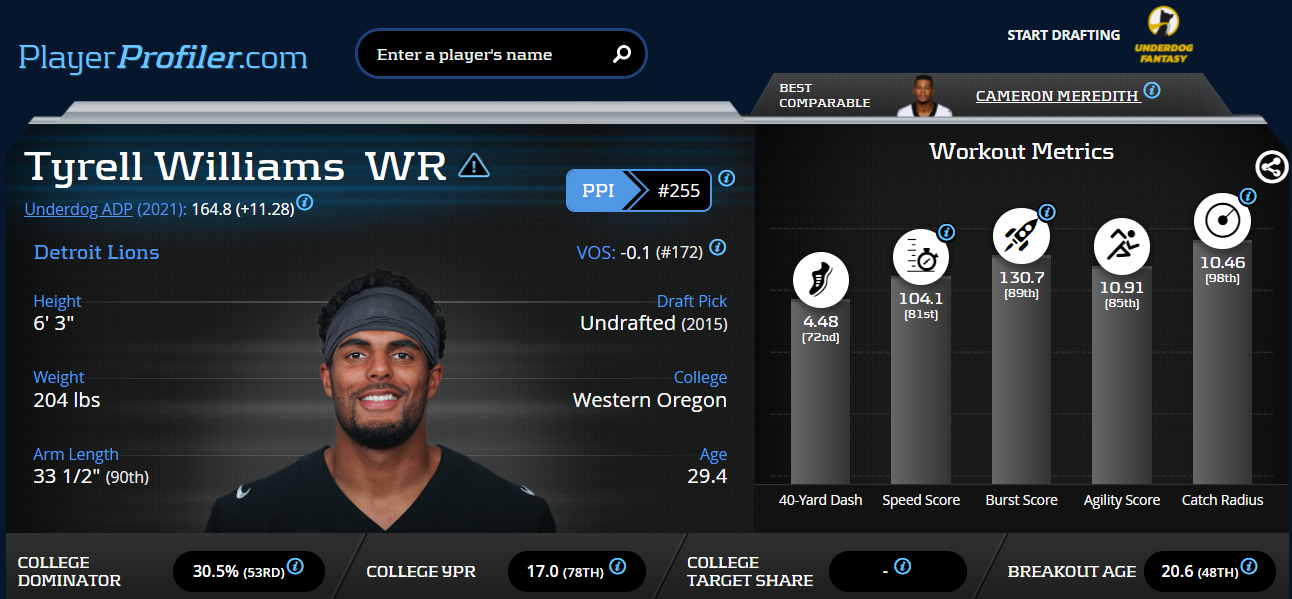Show the Catch Radius info tooltip
The image size is (1292, 599).
pyautogui.click(x=1247, y=196)
